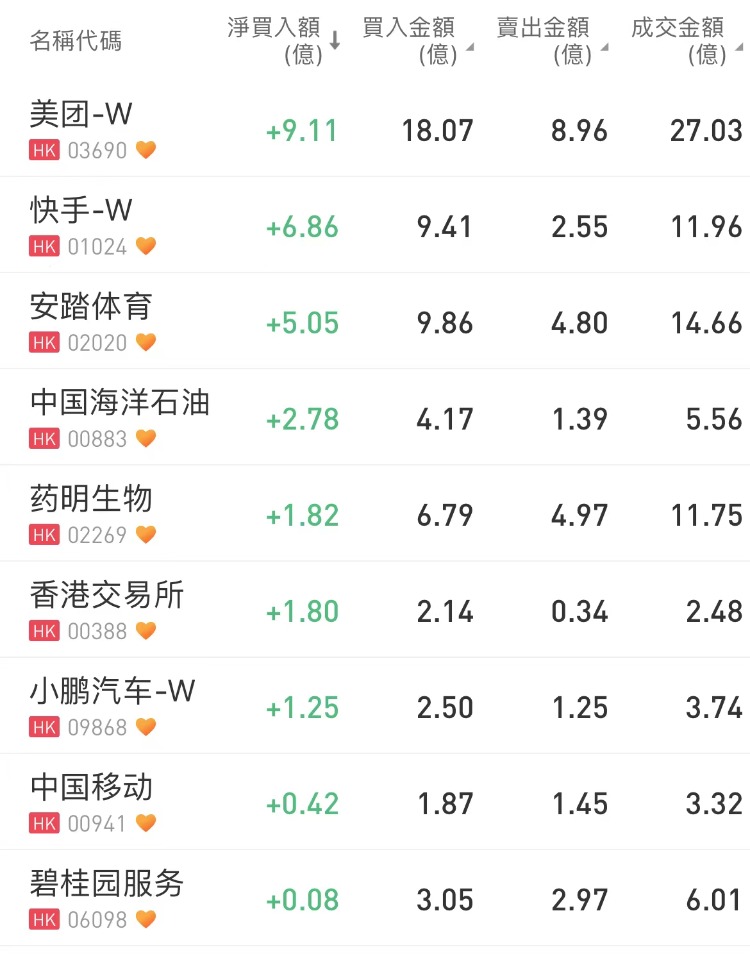
Task: Sort by 賣出金額 column
Action: pyautogui.click(x=550, y=40)
